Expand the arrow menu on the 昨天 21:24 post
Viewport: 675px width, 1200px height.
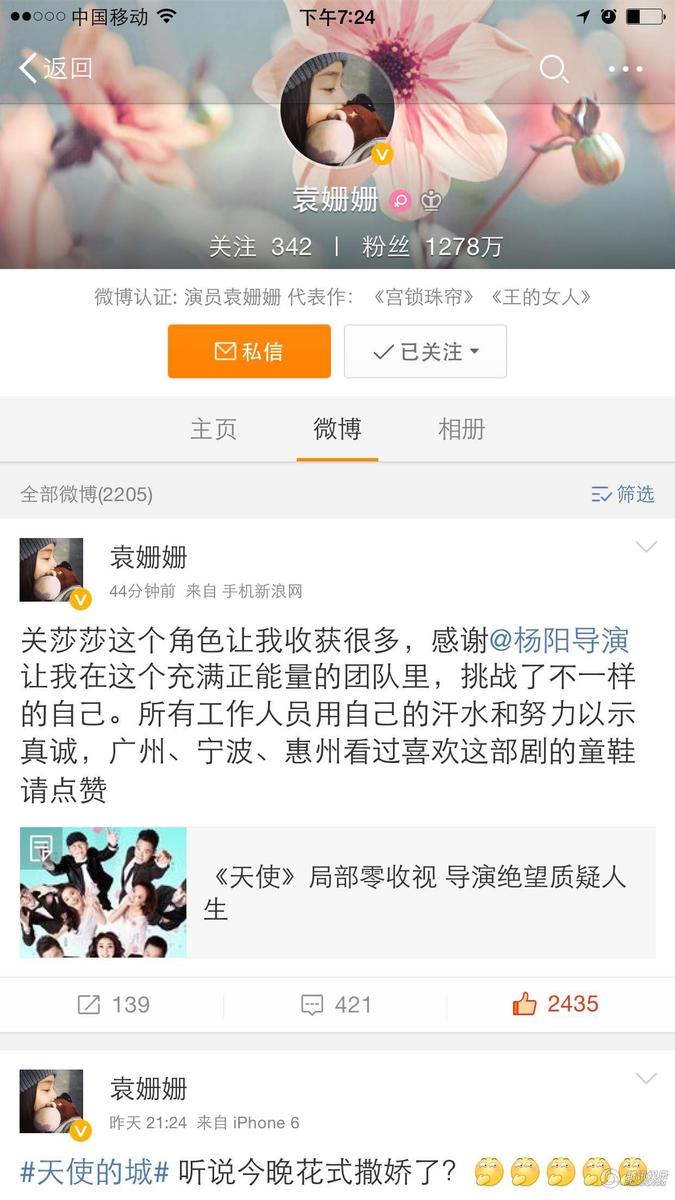click(646, 1079)
